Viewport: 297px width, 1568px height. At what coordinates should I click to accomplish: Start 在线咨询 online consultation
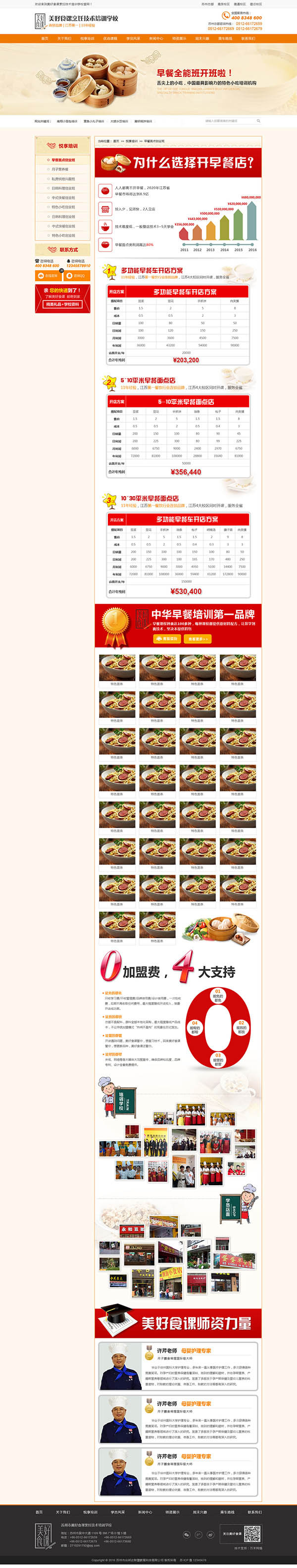coord(49,276)
